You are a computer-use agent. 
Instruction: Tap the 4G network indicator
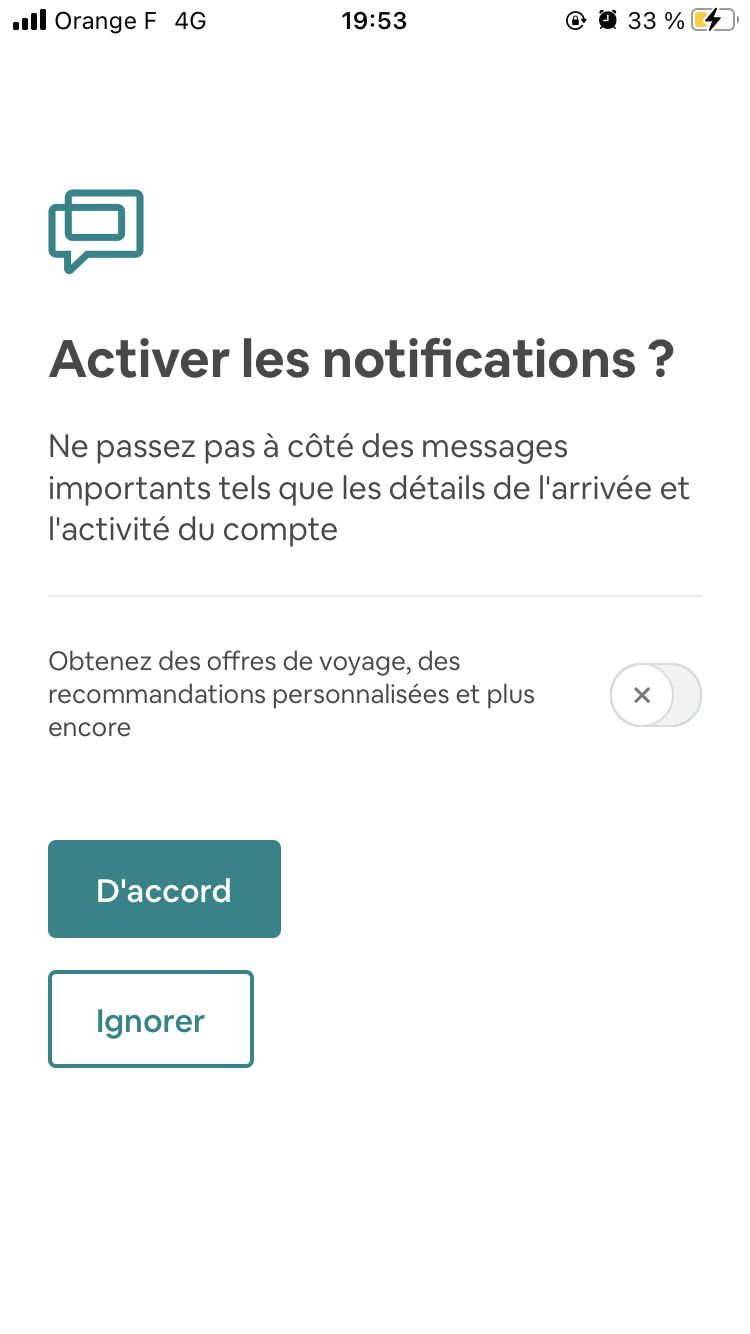click(190, 20)
